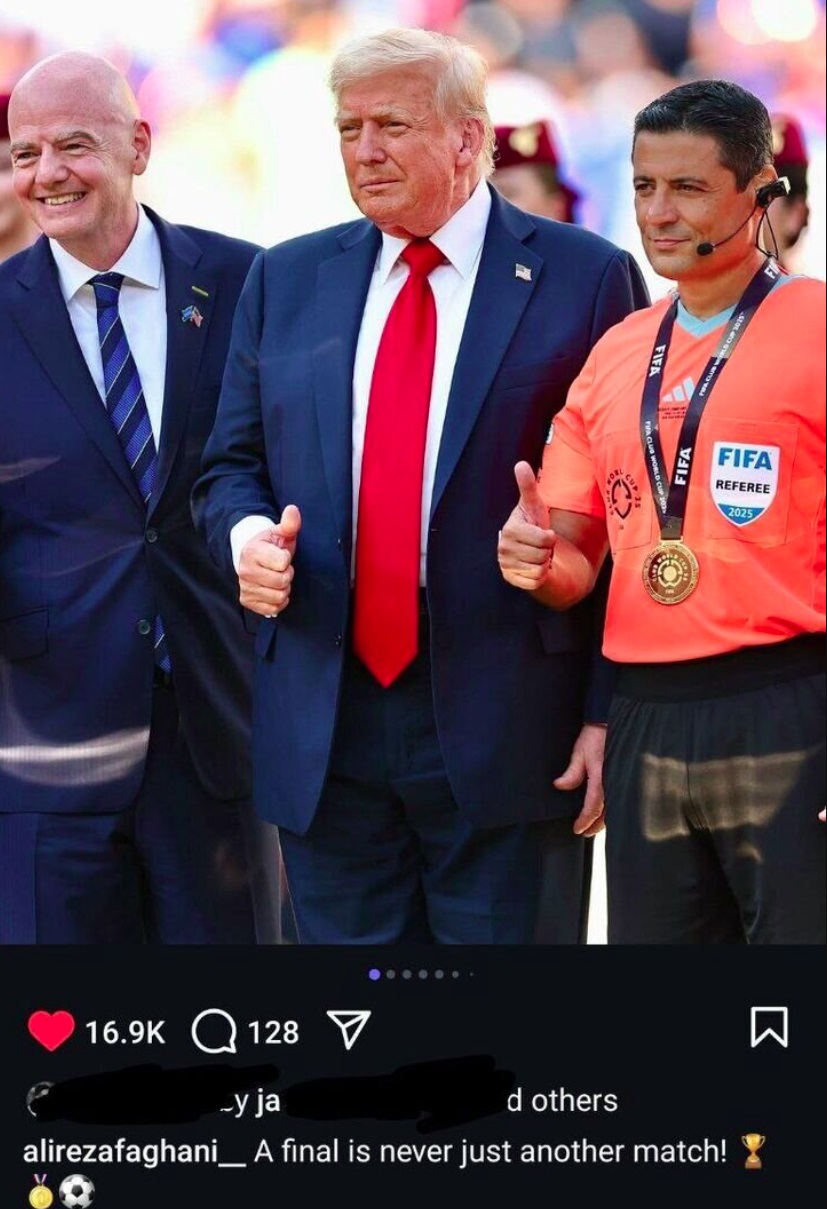Viewport: 827px width, 1209px height.
Task: Share the post via paper plane icon
Action: click(349, 1029)
